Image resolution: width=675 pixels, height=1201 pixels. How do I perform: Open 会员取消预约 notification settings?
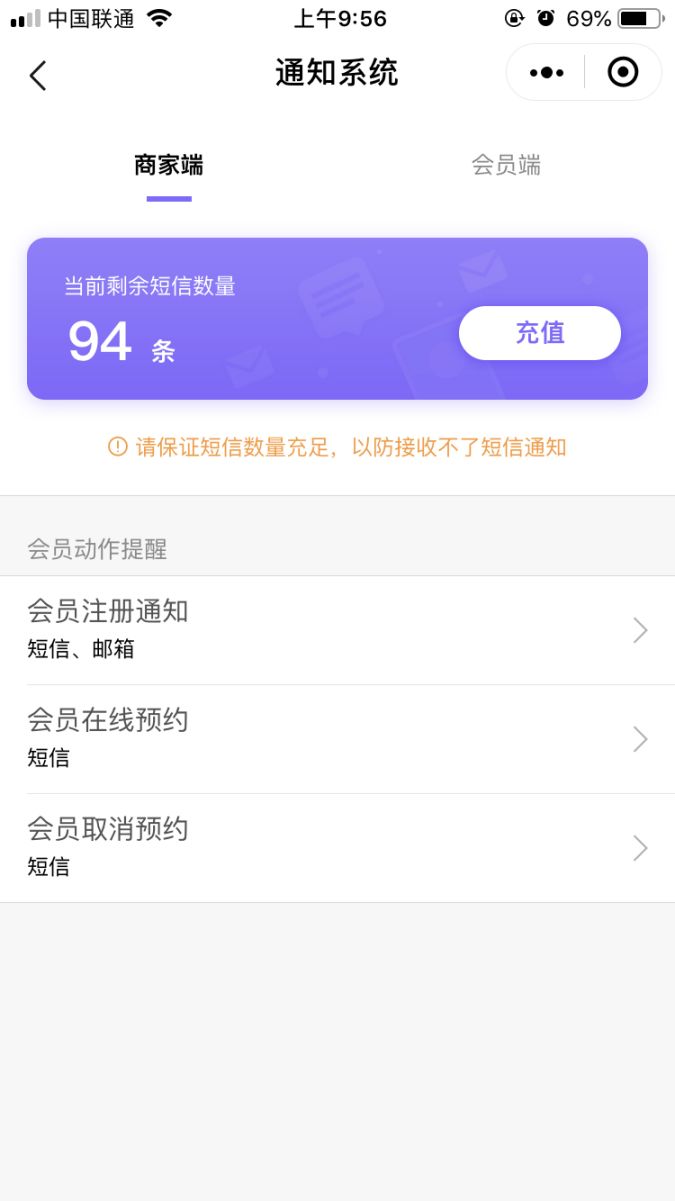(337, 848)
